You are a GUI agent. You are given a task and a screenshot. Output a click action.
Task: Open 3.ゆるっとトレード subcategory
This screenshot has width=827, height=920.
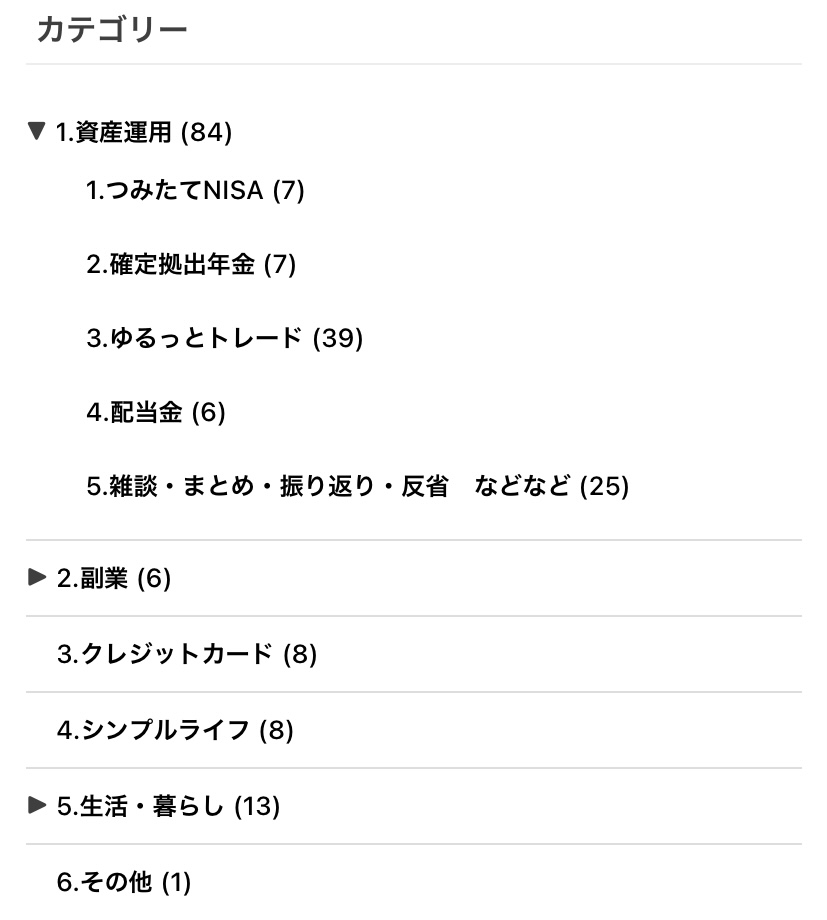tap(225, 338)
